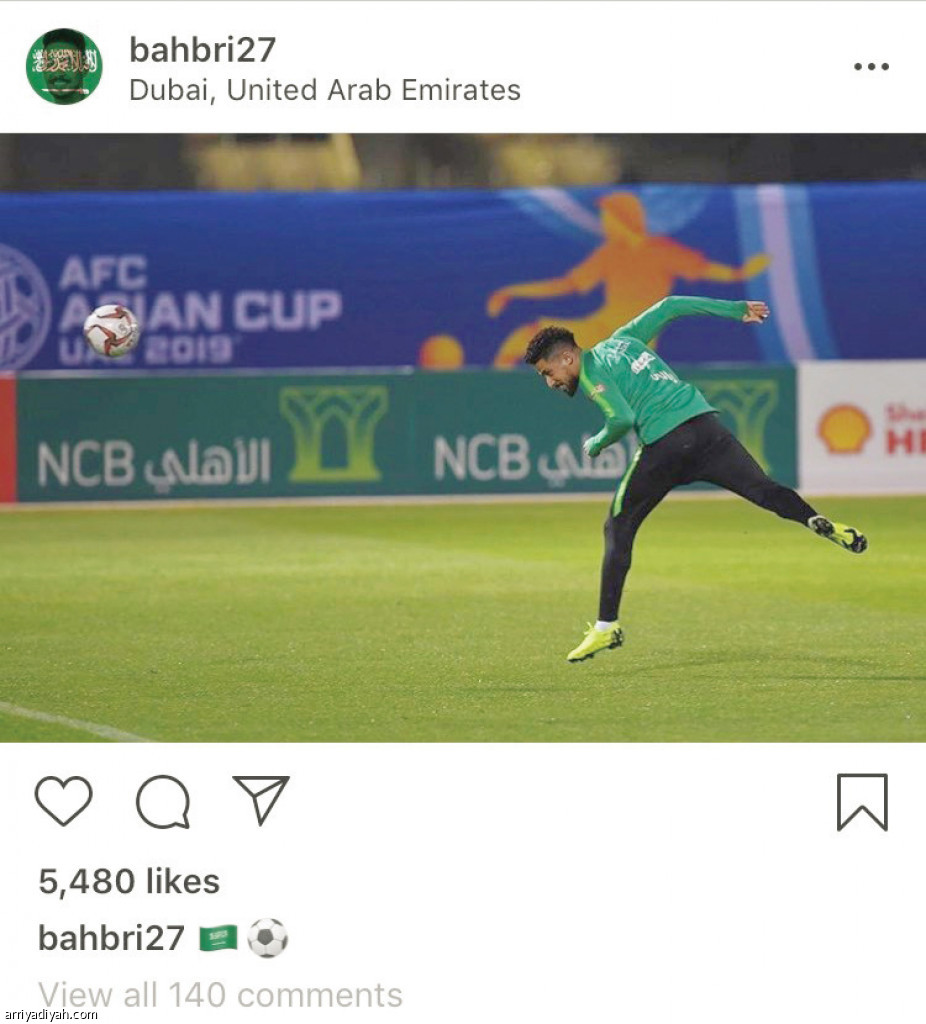Screen dimensions: 926x1024
Task: Share the post via paper plane icon
Action: pos(261,800)
